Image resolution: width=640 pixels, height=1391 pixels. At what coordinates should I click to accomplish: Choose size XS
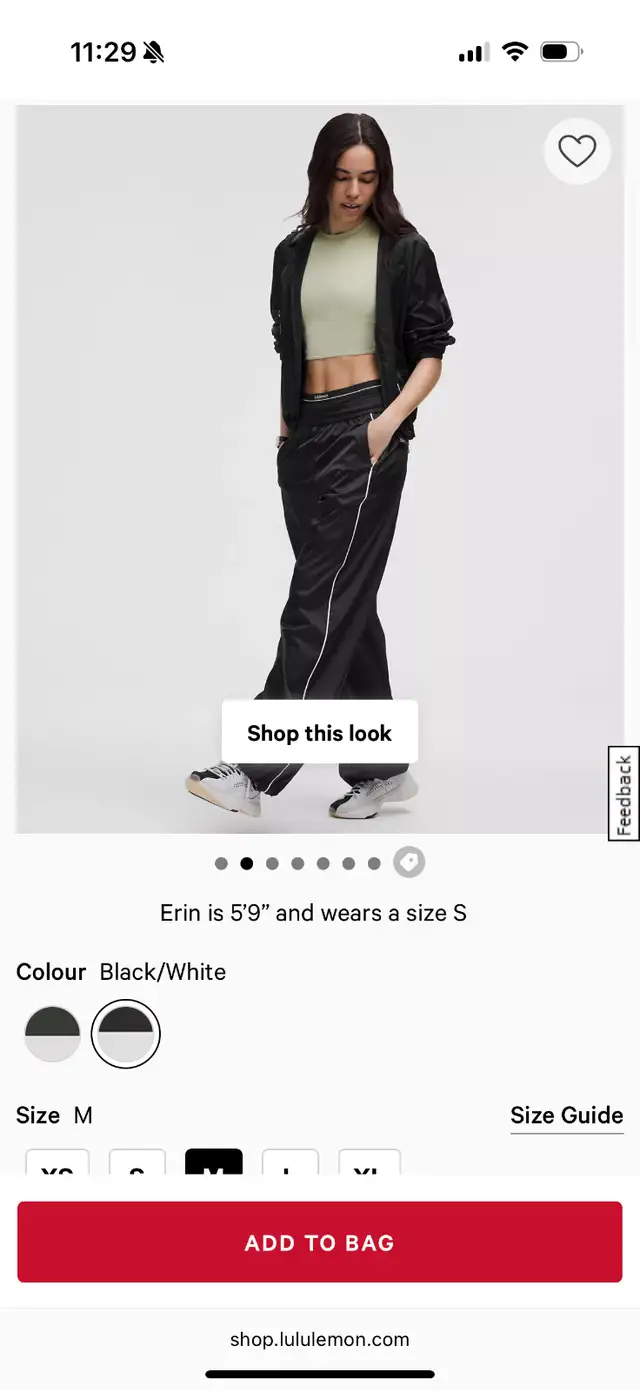tap(57, 1164)
